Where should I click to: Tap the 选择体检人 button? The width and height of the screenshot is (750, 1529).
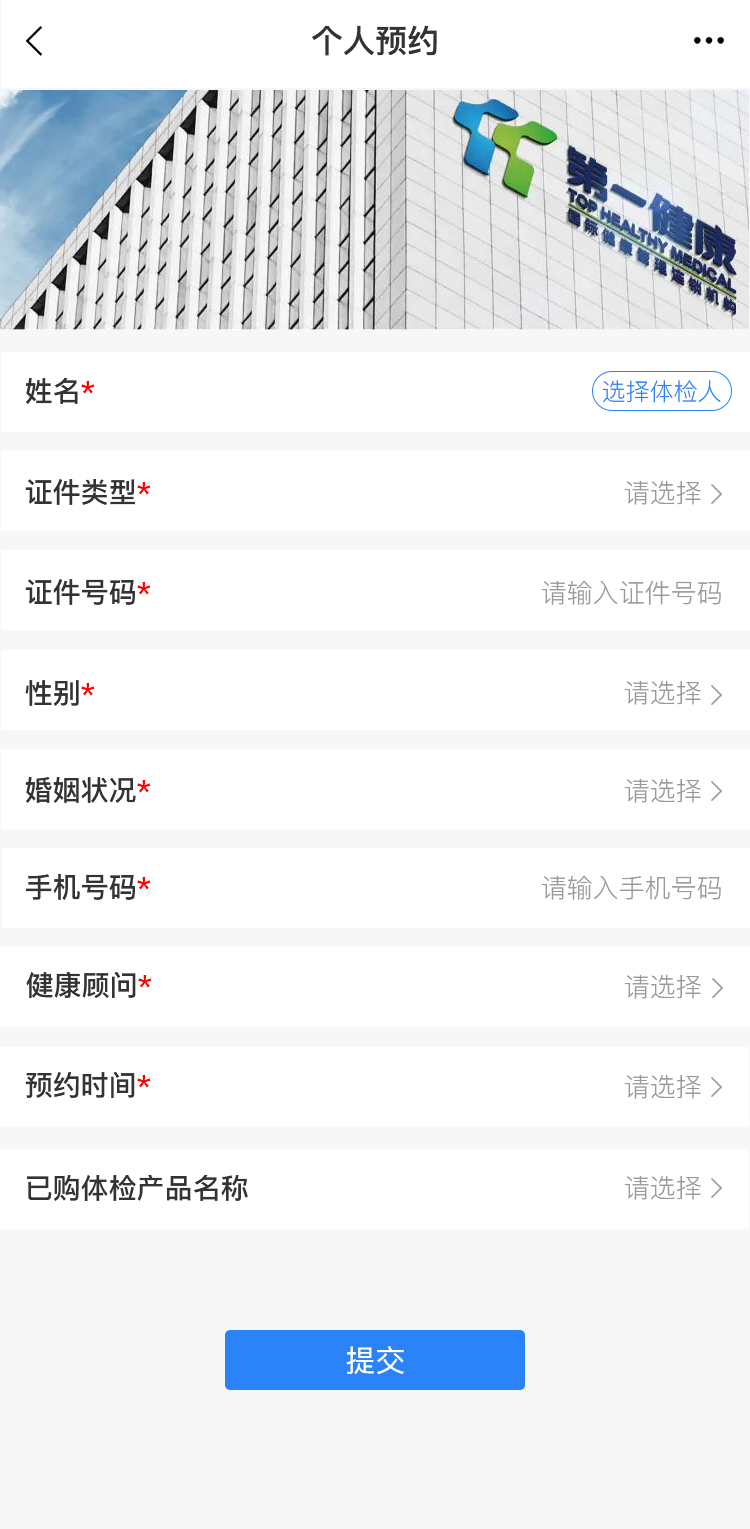661,391
